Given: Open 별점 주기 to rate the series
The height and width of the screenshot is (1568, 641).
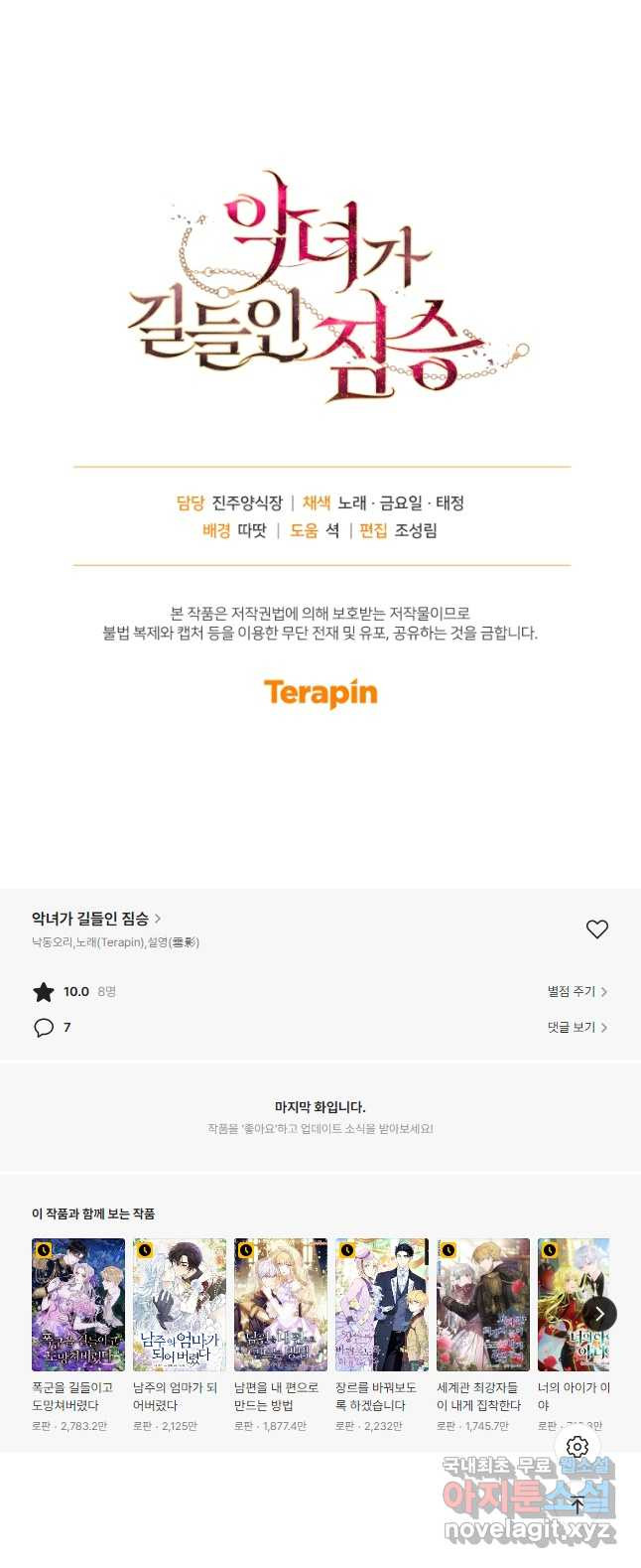Looking at the screenshot, I should tap(577, 991).
